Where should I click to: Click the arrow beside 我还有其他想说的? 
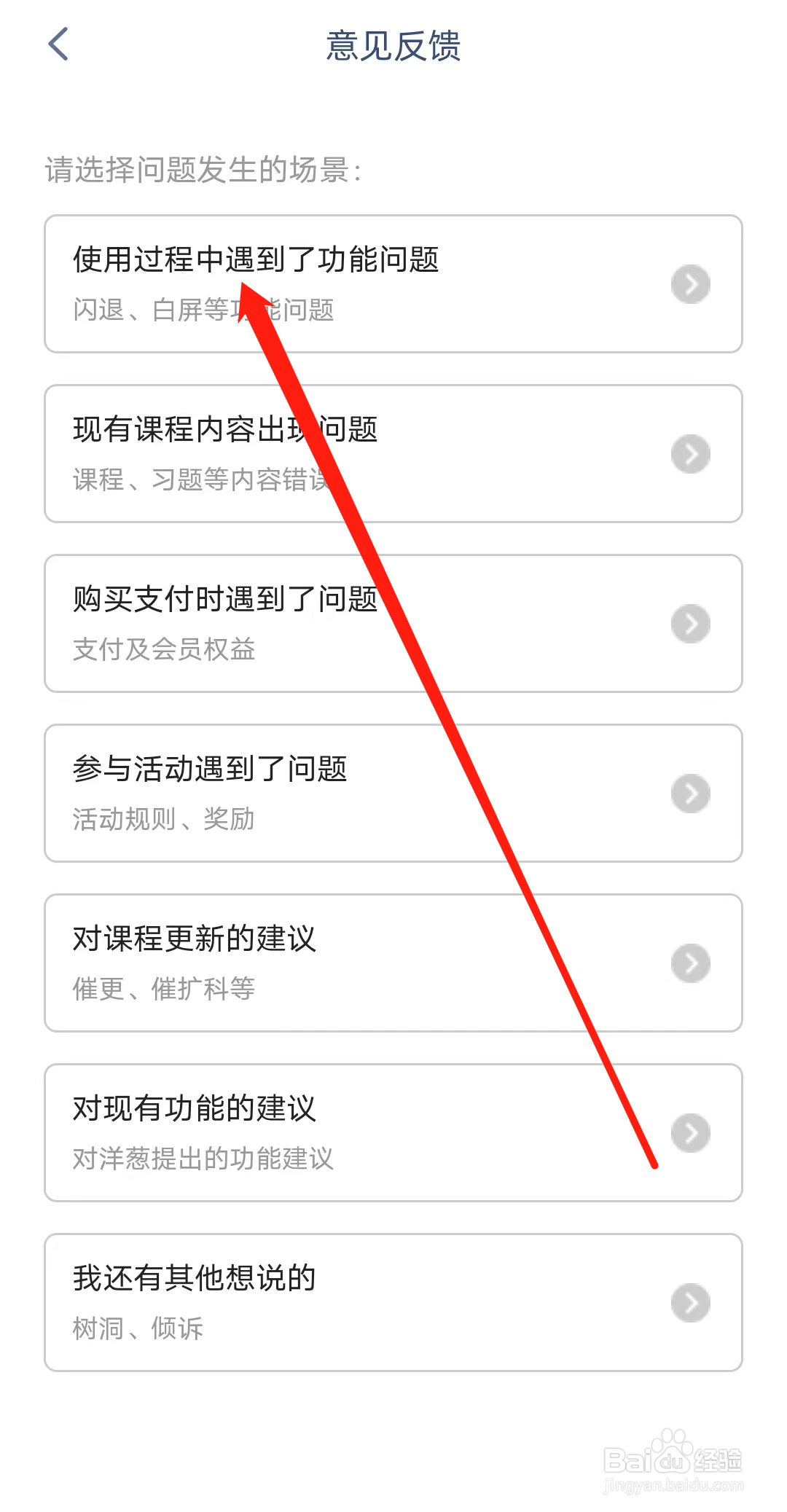click(x=690, y=1303)
